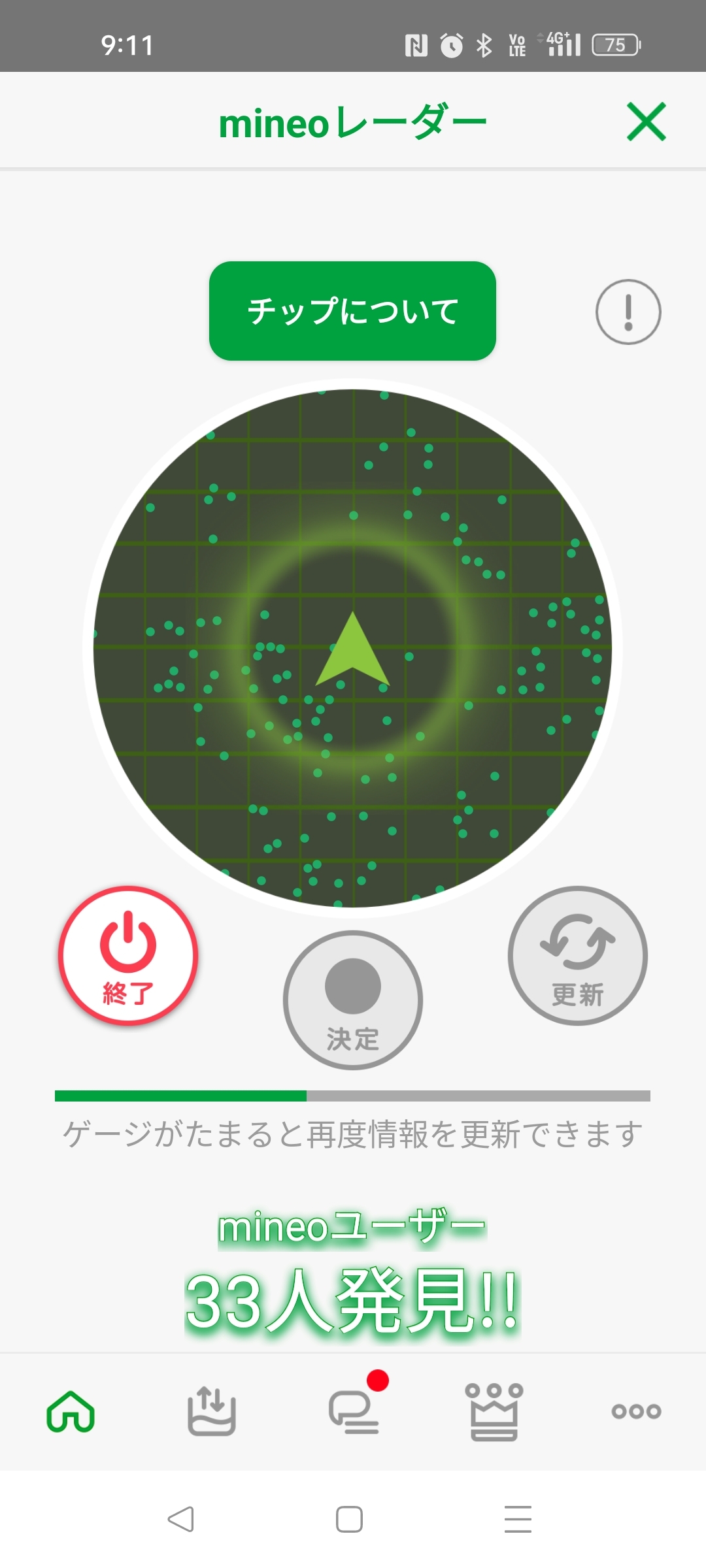The width and height of the screenshot is (706, 1568).
Task: Tap the red 終了 power button
Action: (x=128, y=955)
